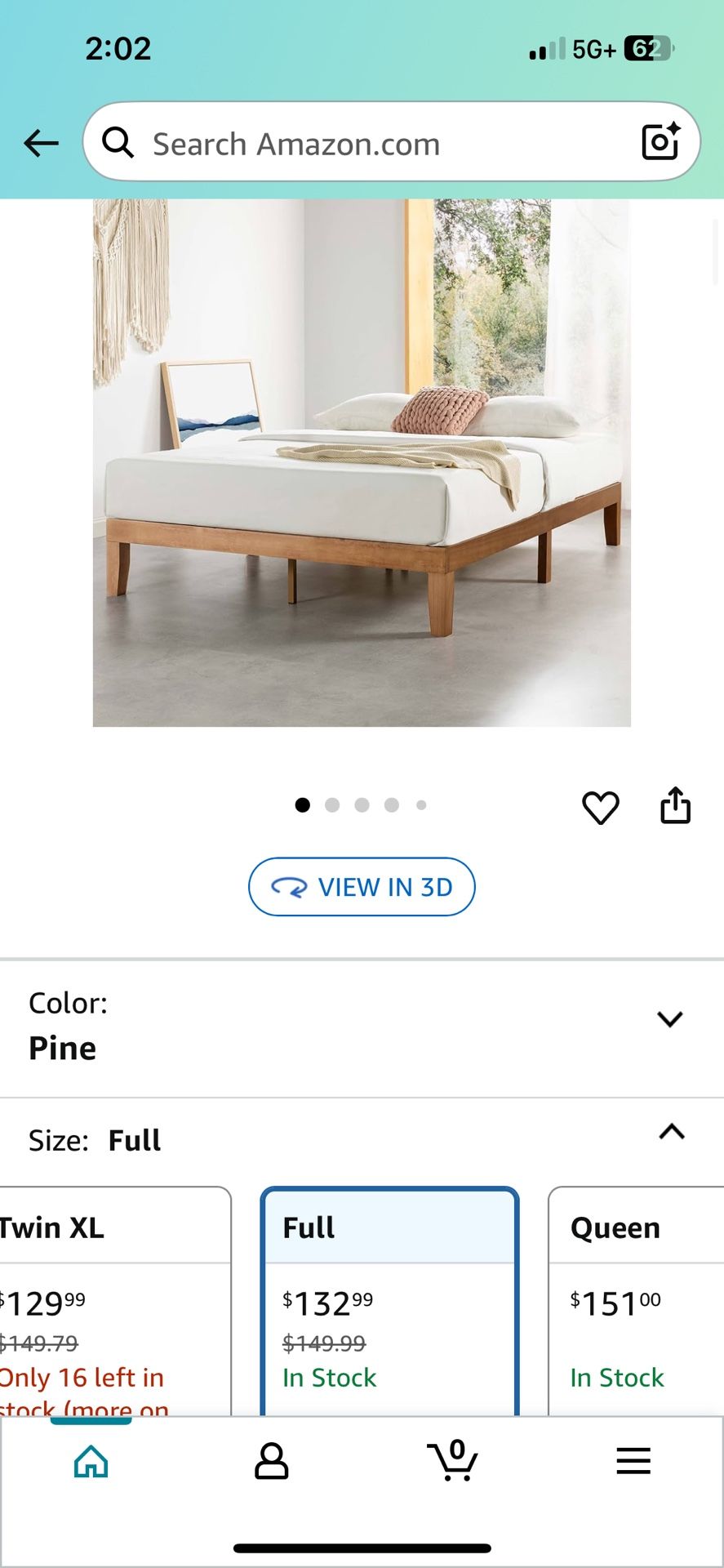Image resolution: width=724 pixels, height=1568 pixels.
Task: Choose the Full size card
Action: click(x=389, y=1298)
